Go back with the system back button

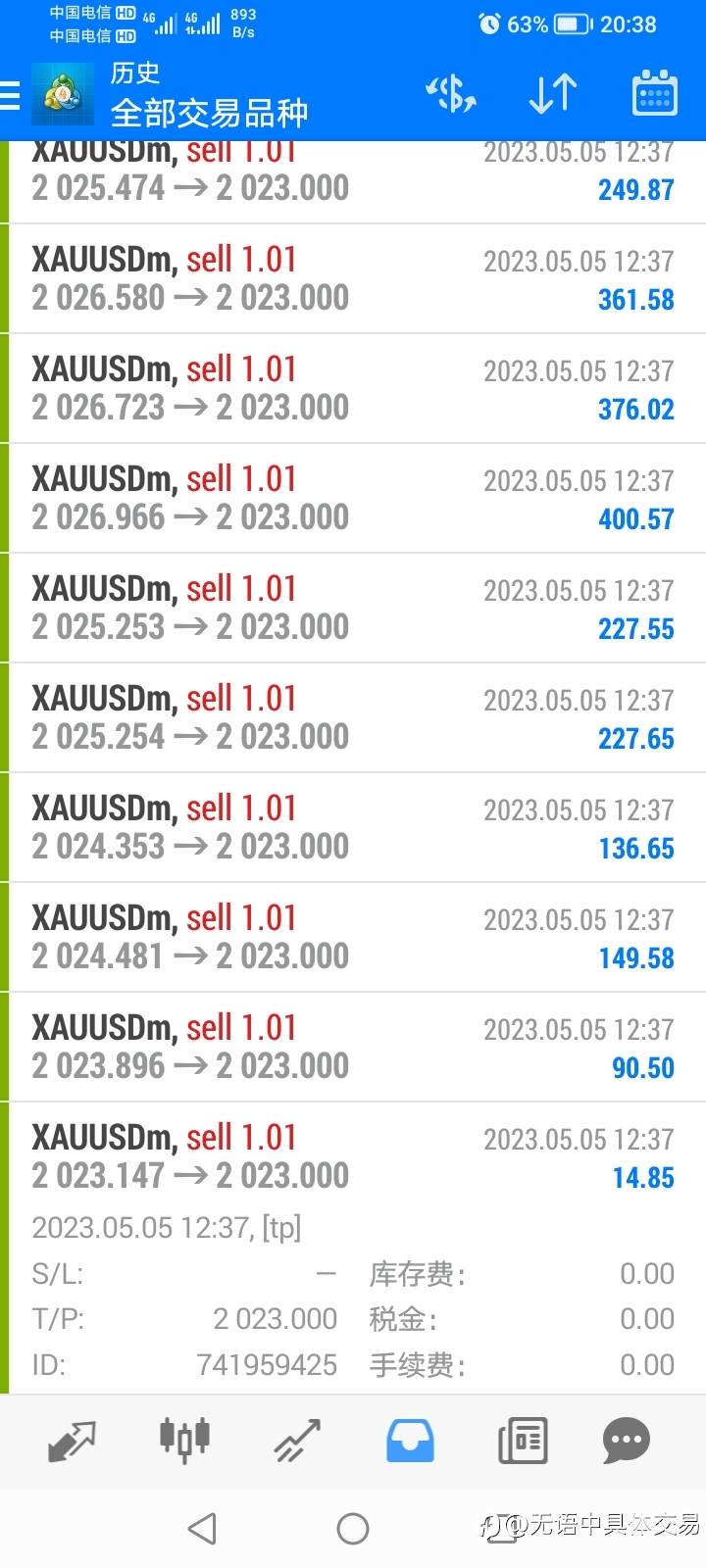click(202, 1528)
